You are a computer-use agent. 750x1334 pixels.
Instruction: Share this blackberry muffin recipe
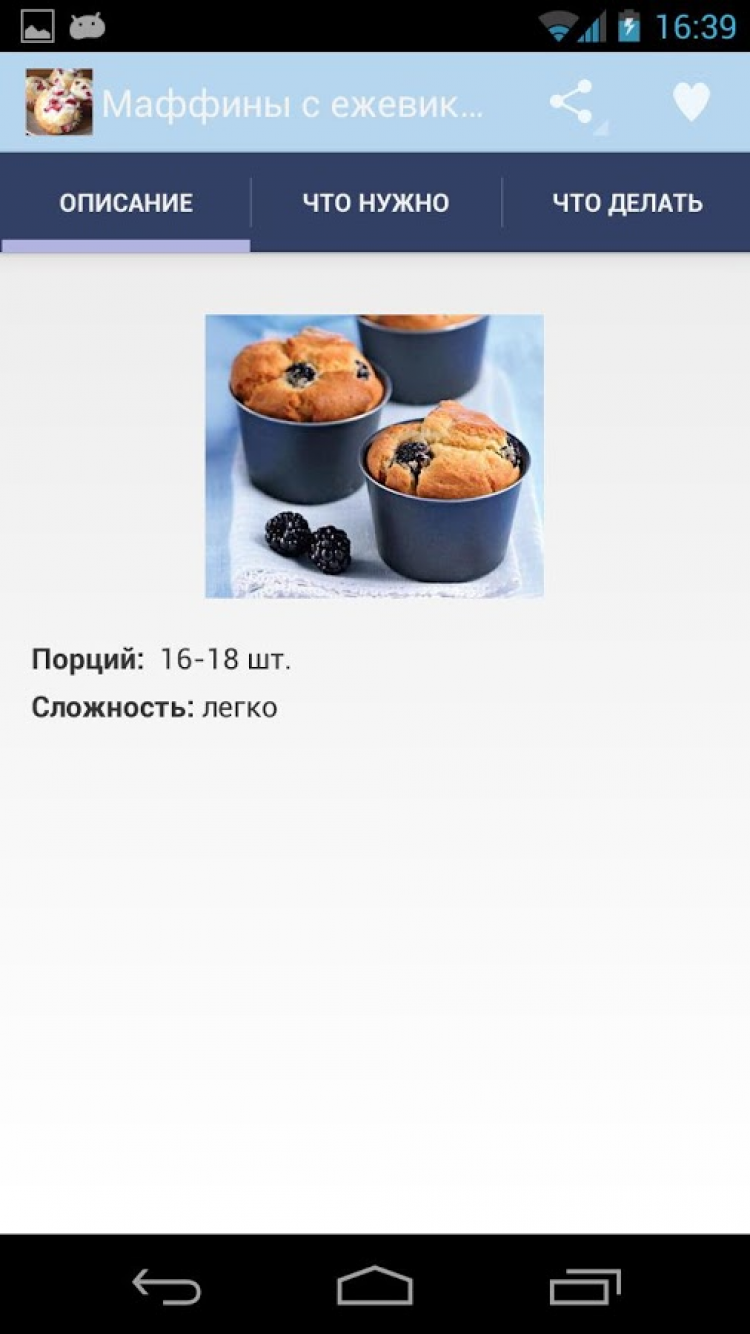pos(571,102)
